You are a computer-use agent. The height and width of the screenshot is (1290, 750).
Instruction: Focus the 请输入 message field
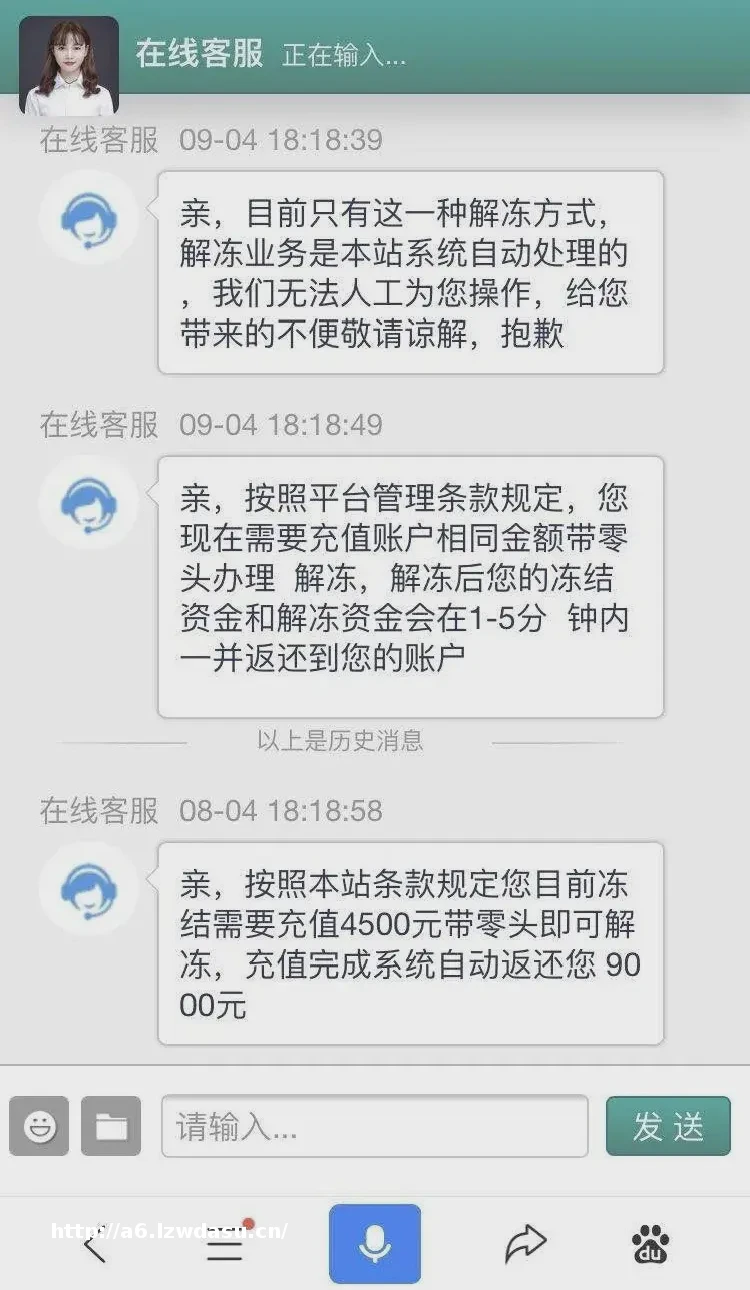374,1126
